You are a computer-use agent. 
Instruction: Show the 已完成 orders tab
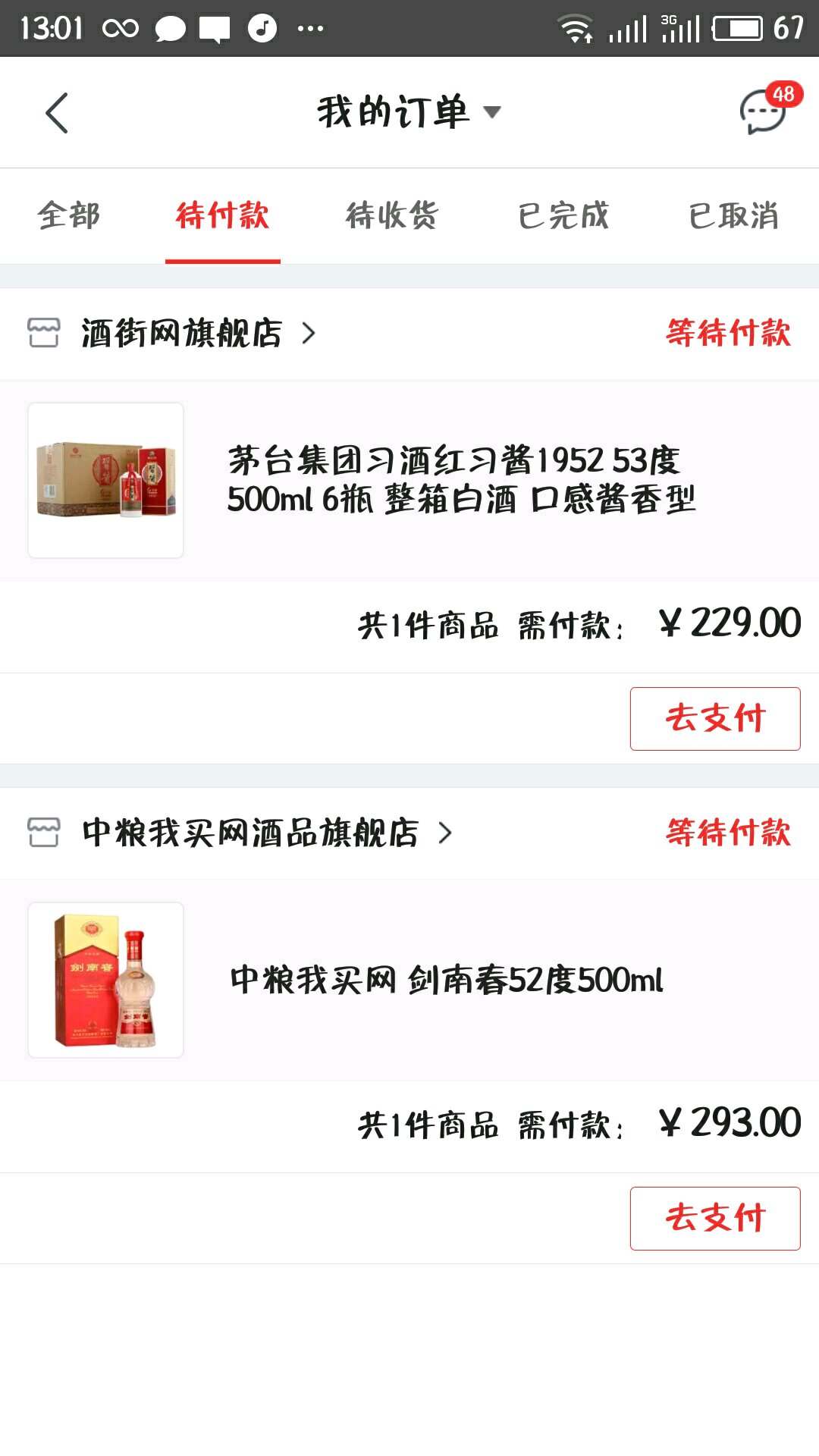[x=563, y=216]
